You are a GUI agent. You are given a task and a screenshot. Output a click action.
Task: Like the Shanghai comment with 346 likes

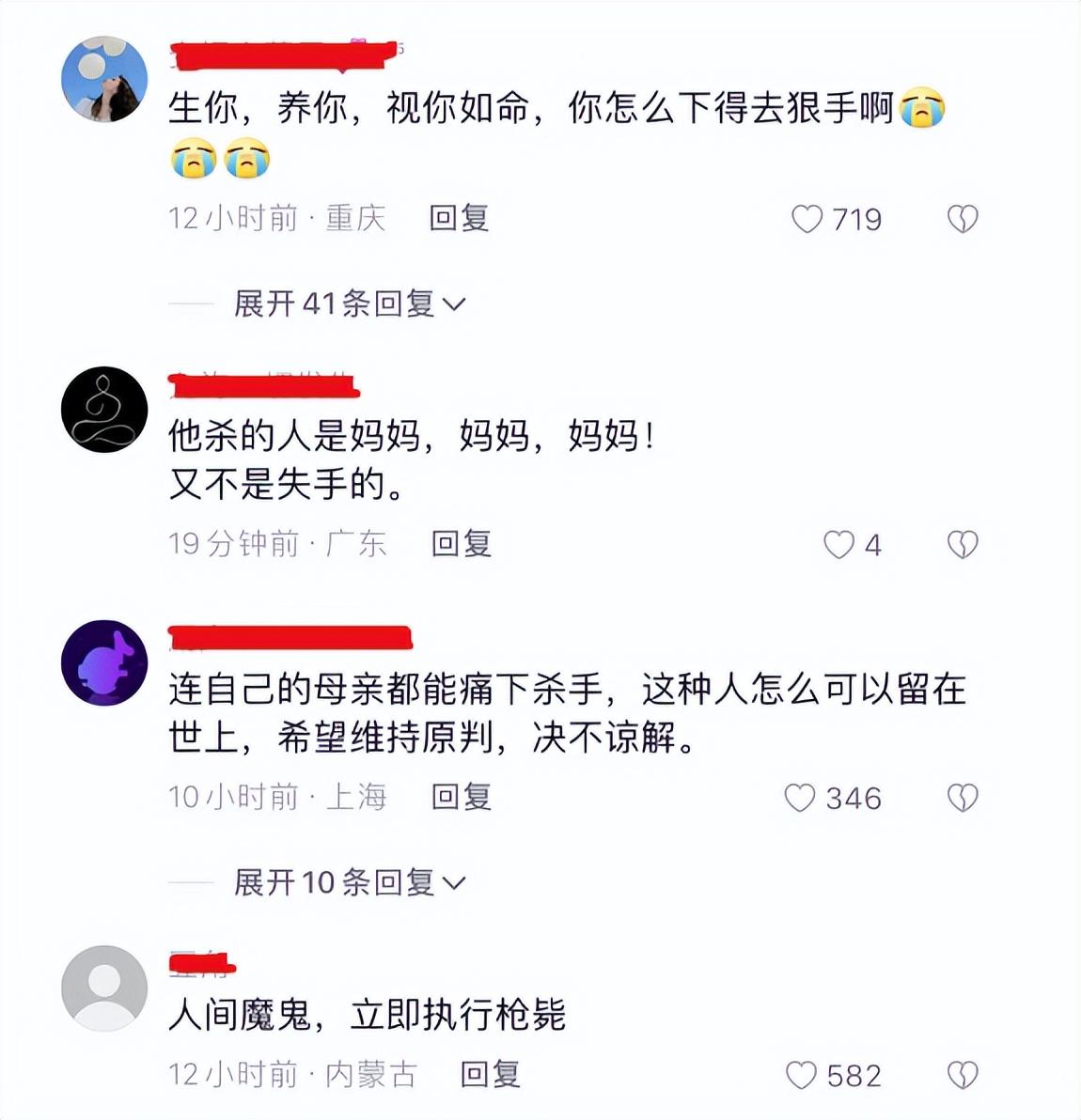click(x=800, y=799)
